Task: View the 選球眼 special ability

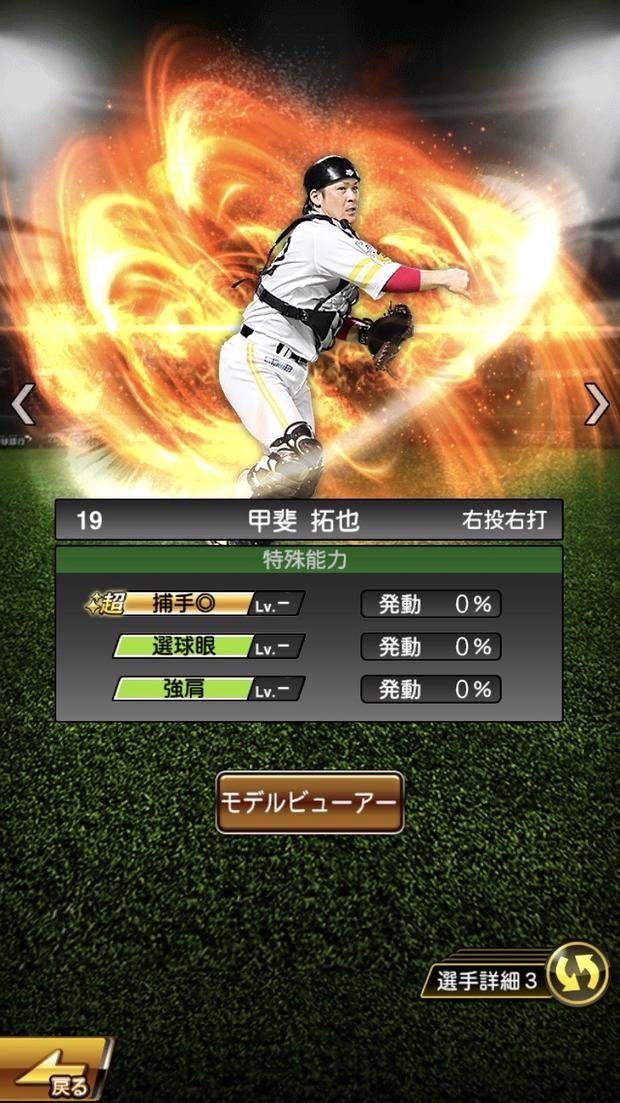Action: pos(207,646)
